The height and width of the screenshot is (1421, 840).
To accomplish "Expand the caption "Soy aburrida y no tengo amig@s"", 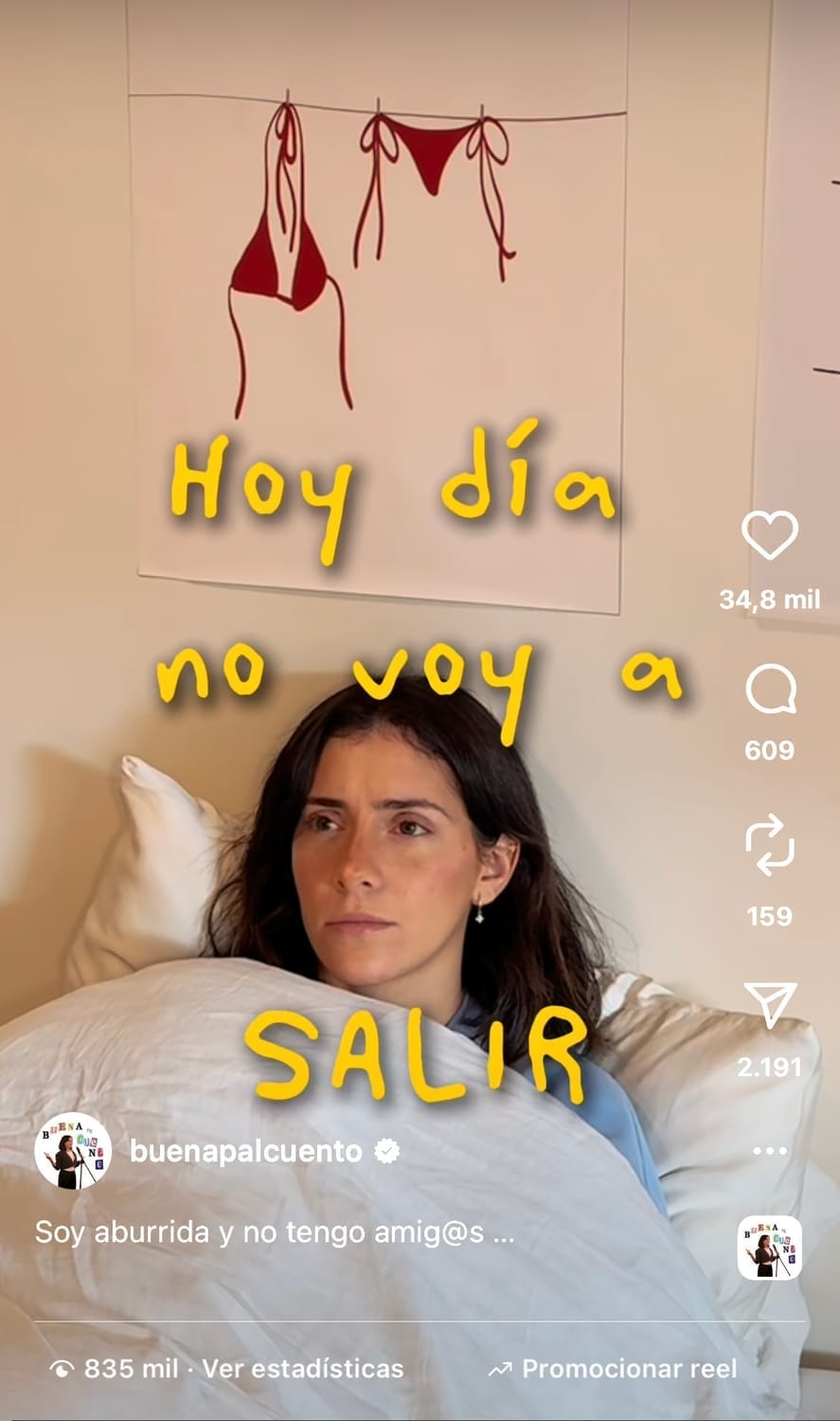I will tap(275, 1232).
